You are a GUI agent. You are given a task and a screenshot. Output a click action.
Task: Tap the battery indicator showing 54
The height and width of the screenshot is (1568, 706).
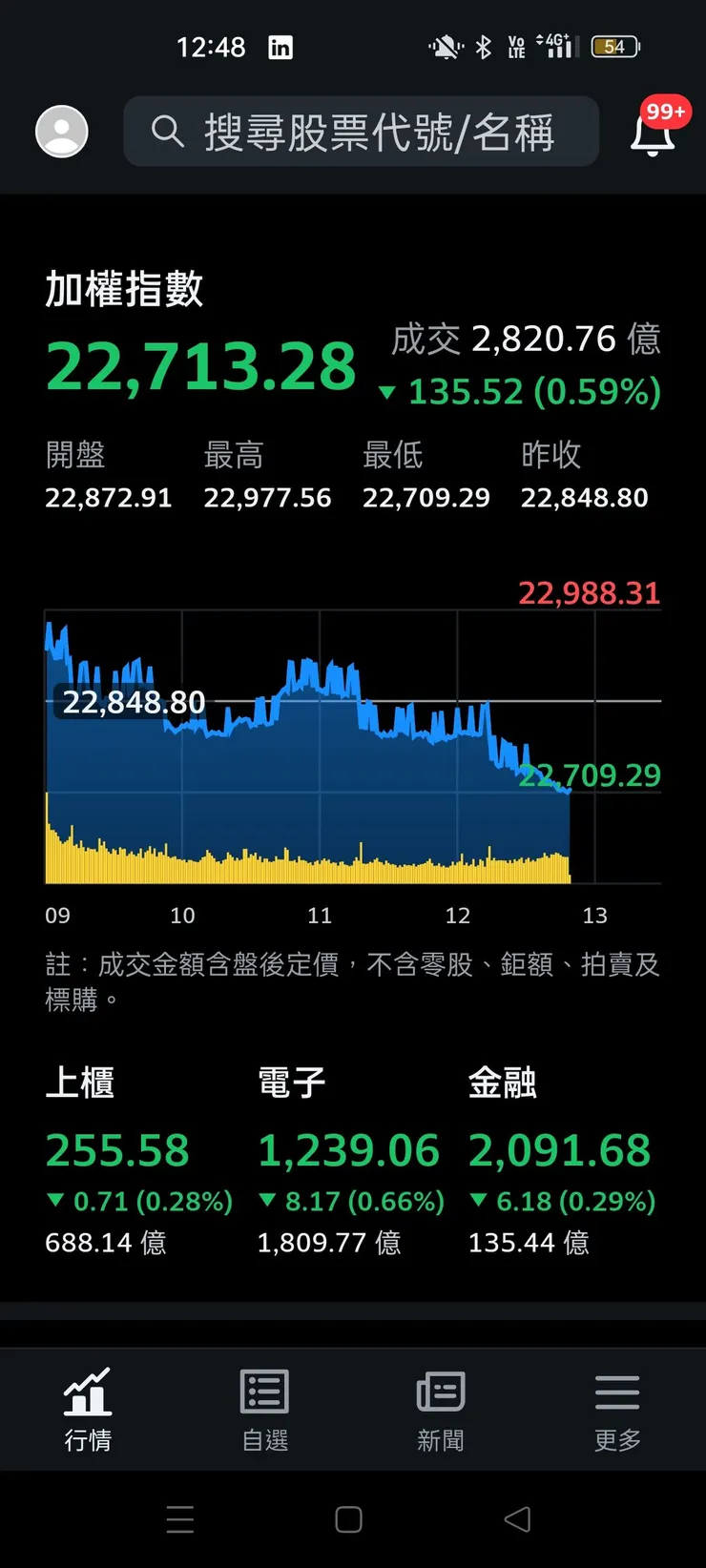coord(614,47)
